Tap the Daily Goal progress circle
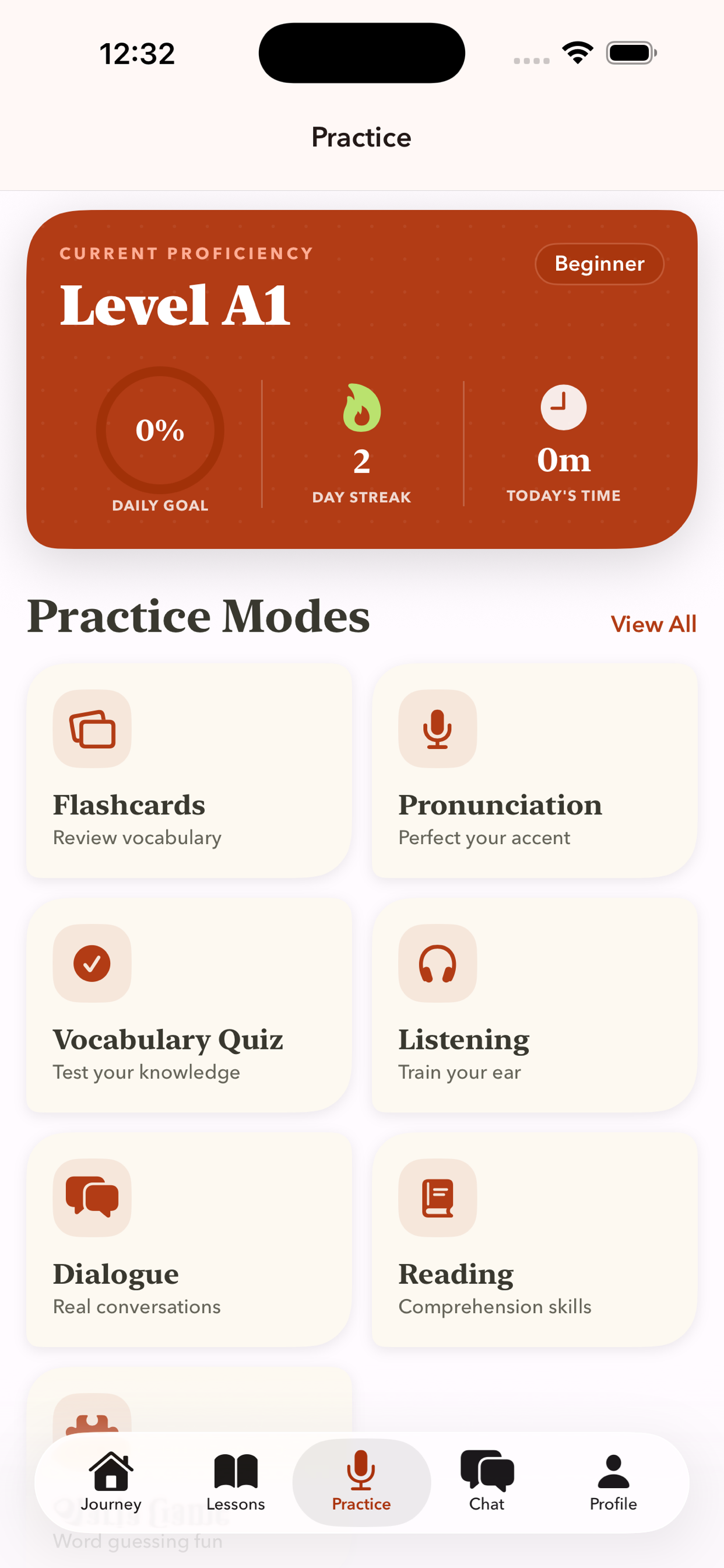The image size is (724, 1568). [x=160, y=430]
